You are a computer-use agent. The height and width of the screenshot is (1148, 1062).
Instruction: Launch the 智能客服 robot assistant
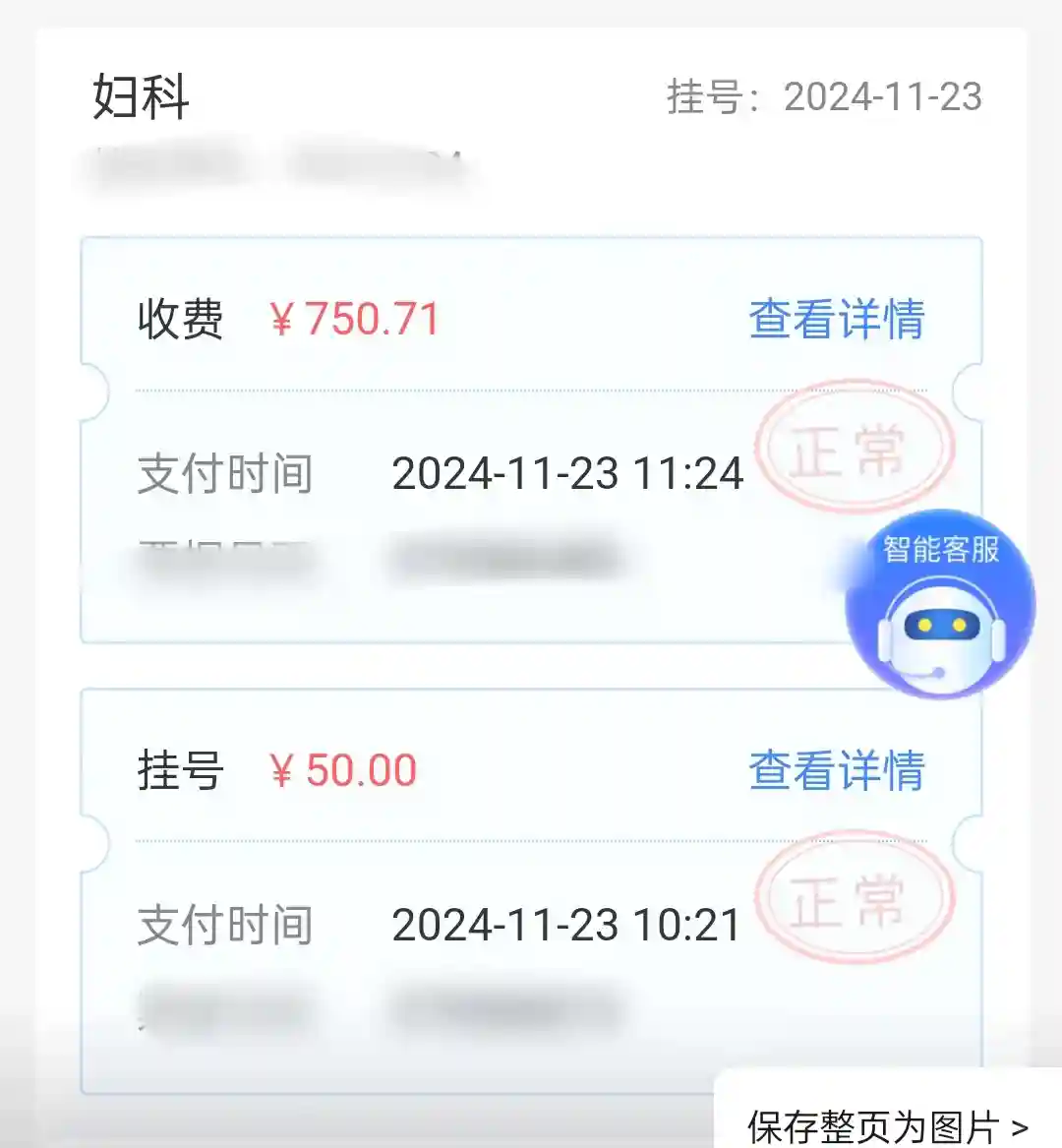point(940,604)
